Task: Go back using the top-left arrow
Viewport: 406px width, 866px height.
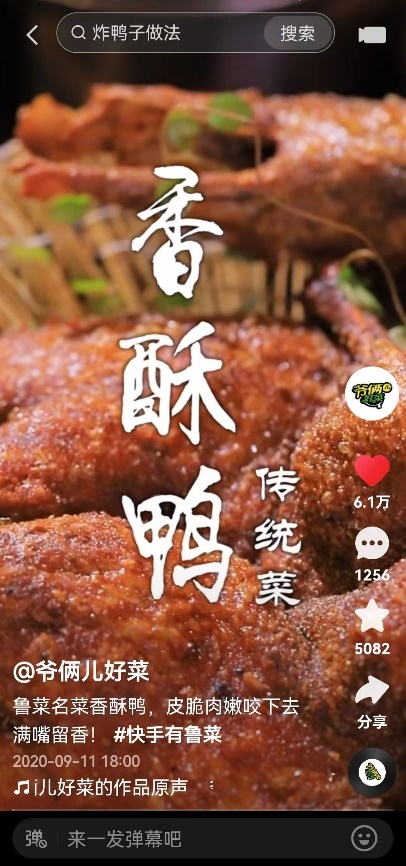Action: tap(32, 35)
